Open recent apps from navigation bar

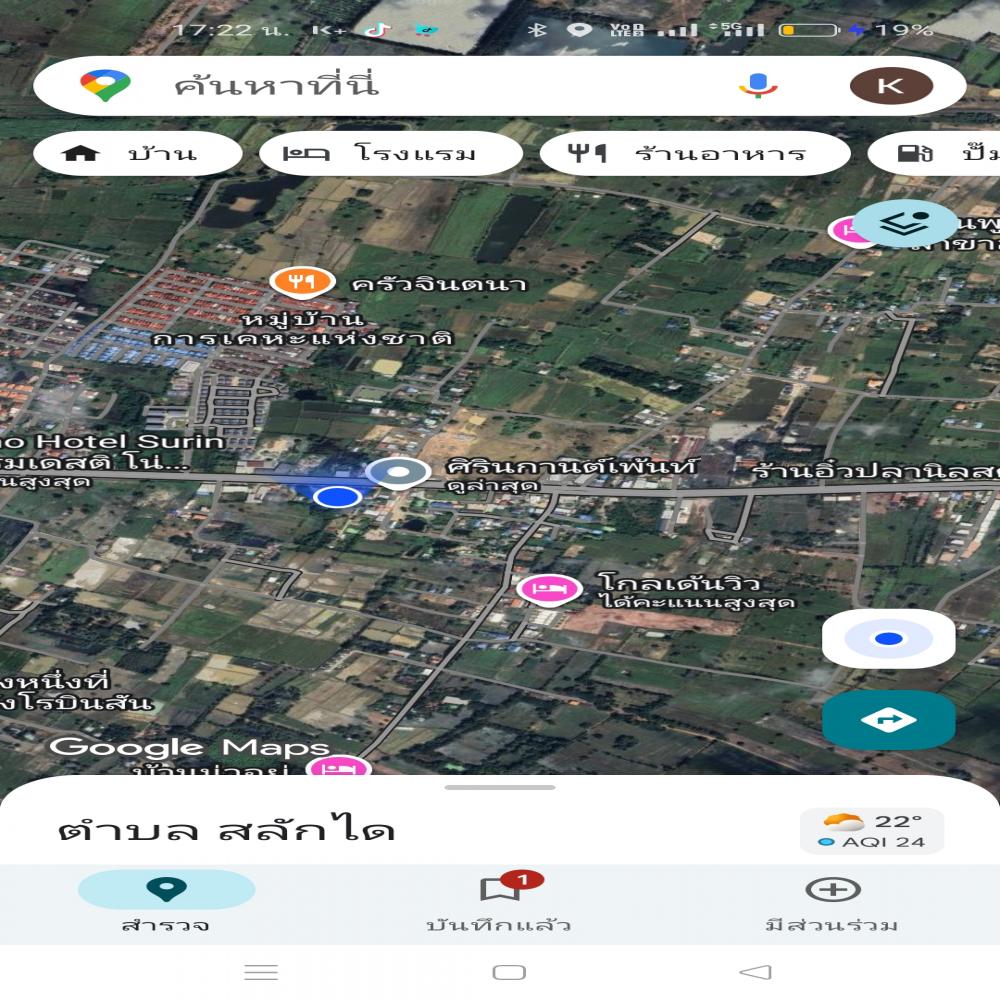click(261, 972)
